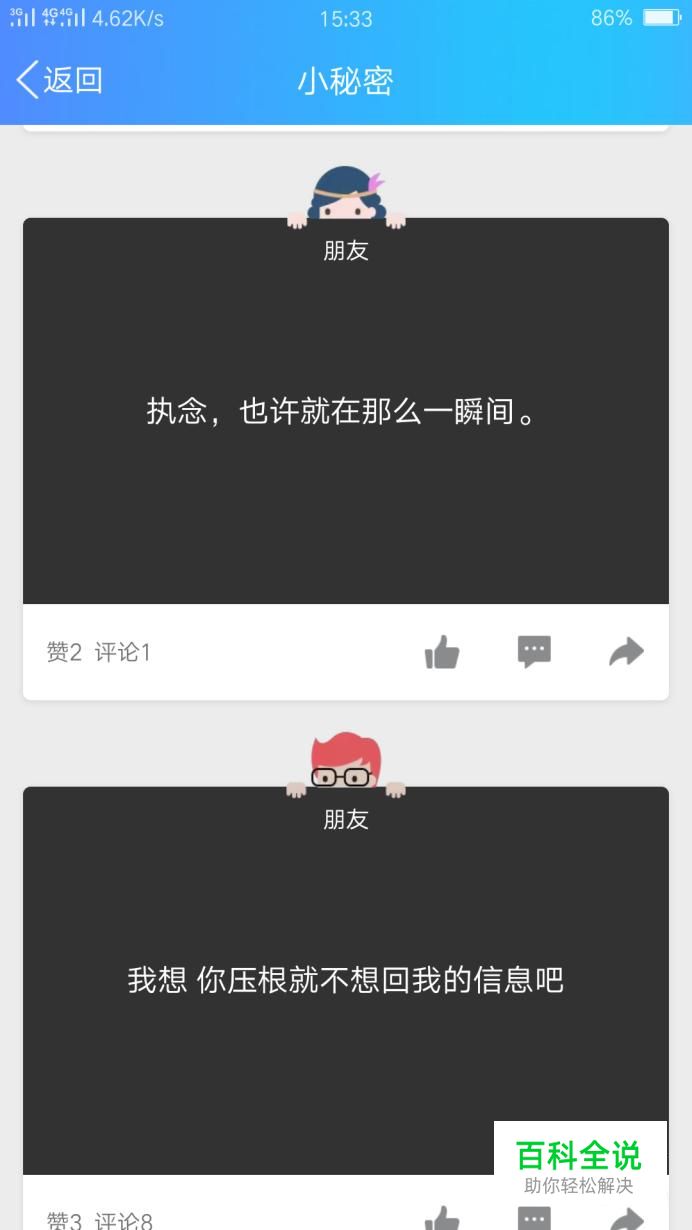The width and height of the screenshot is (692, 1230).
Task: Open comments on the 执念 post
Action: click(x=534, y=652)
